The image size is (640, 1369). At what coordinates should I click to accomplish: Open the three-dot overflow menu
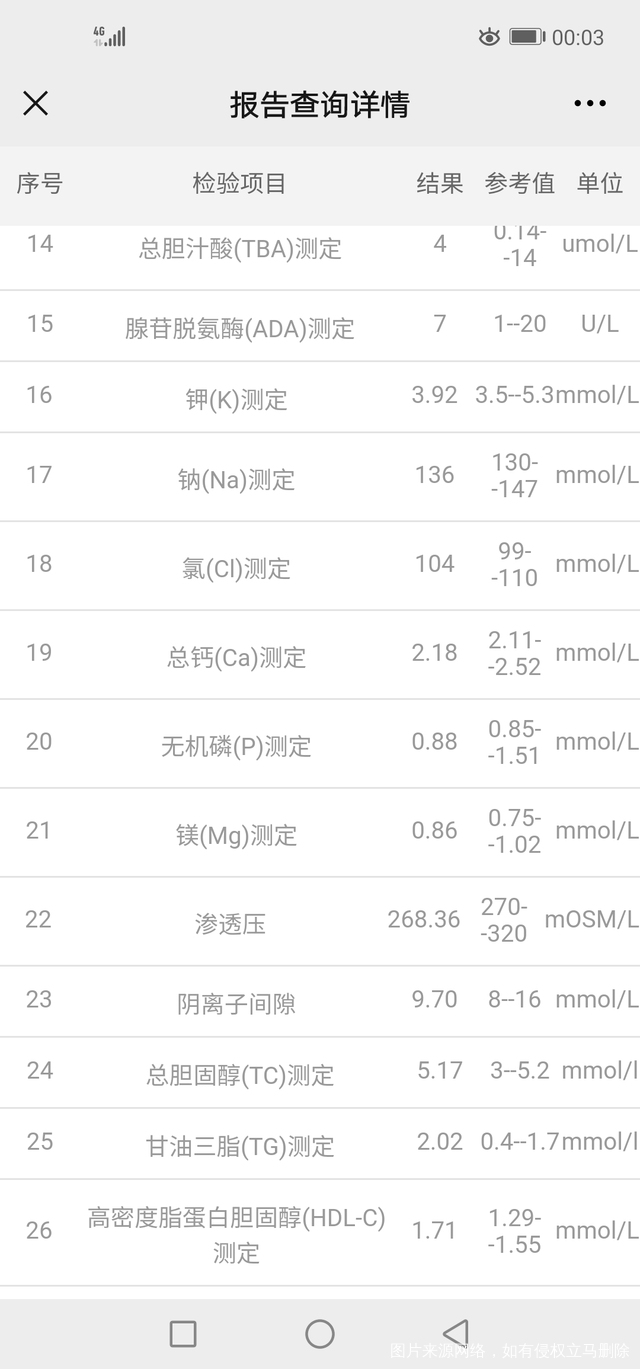point(589,104)
